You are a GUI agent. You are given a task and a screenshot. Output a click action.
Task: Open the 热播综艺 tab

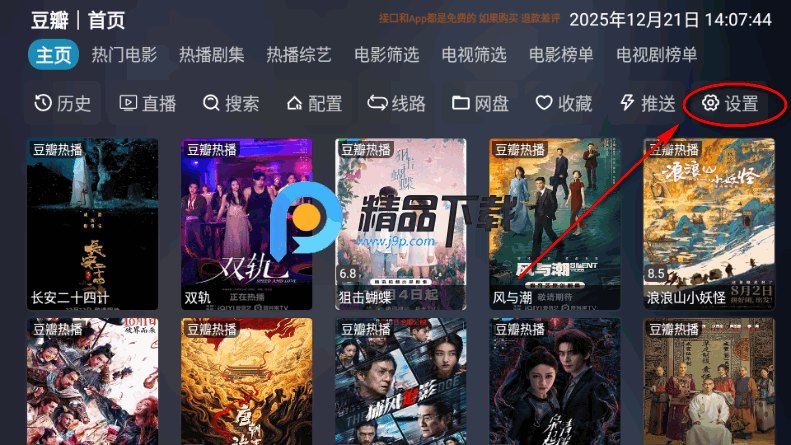point(299,55)
